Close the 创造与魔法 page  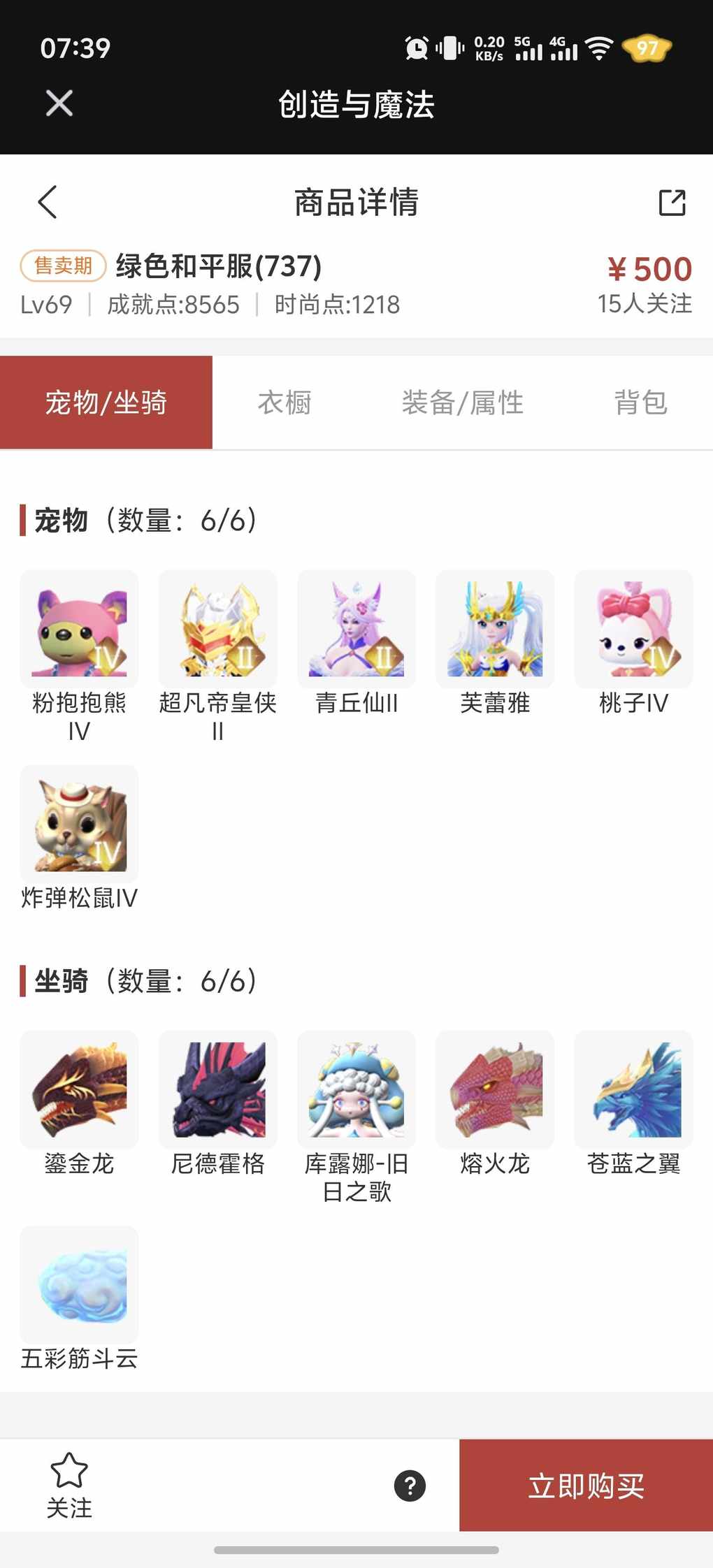(59, 103)
